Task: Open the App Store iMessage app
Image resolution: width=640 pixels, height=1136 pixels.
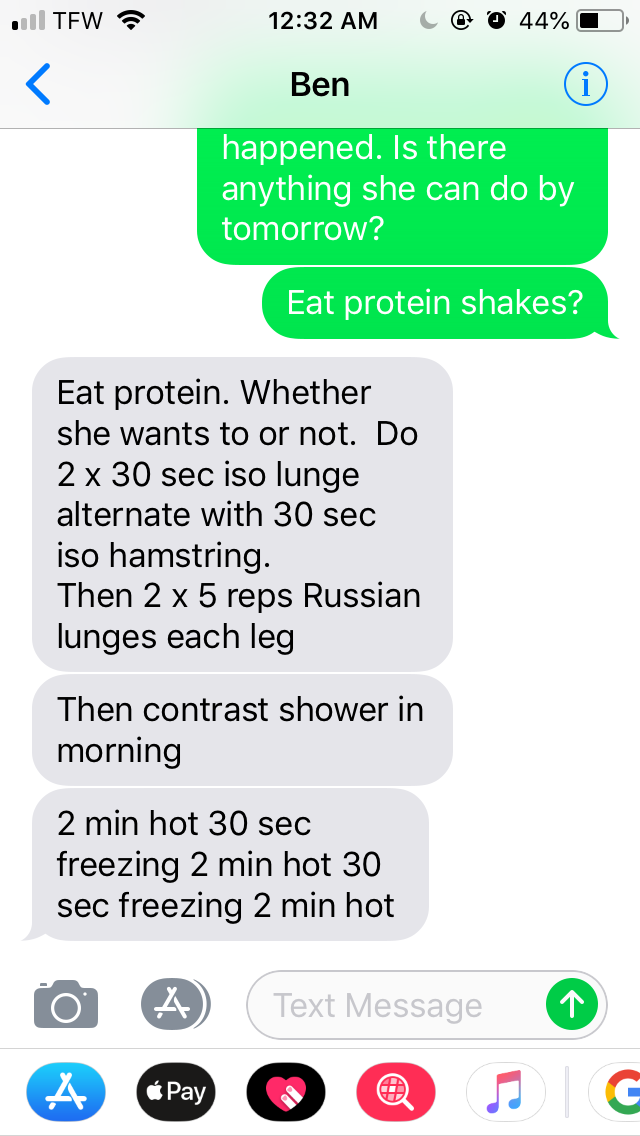Action: click(65, 1091)
